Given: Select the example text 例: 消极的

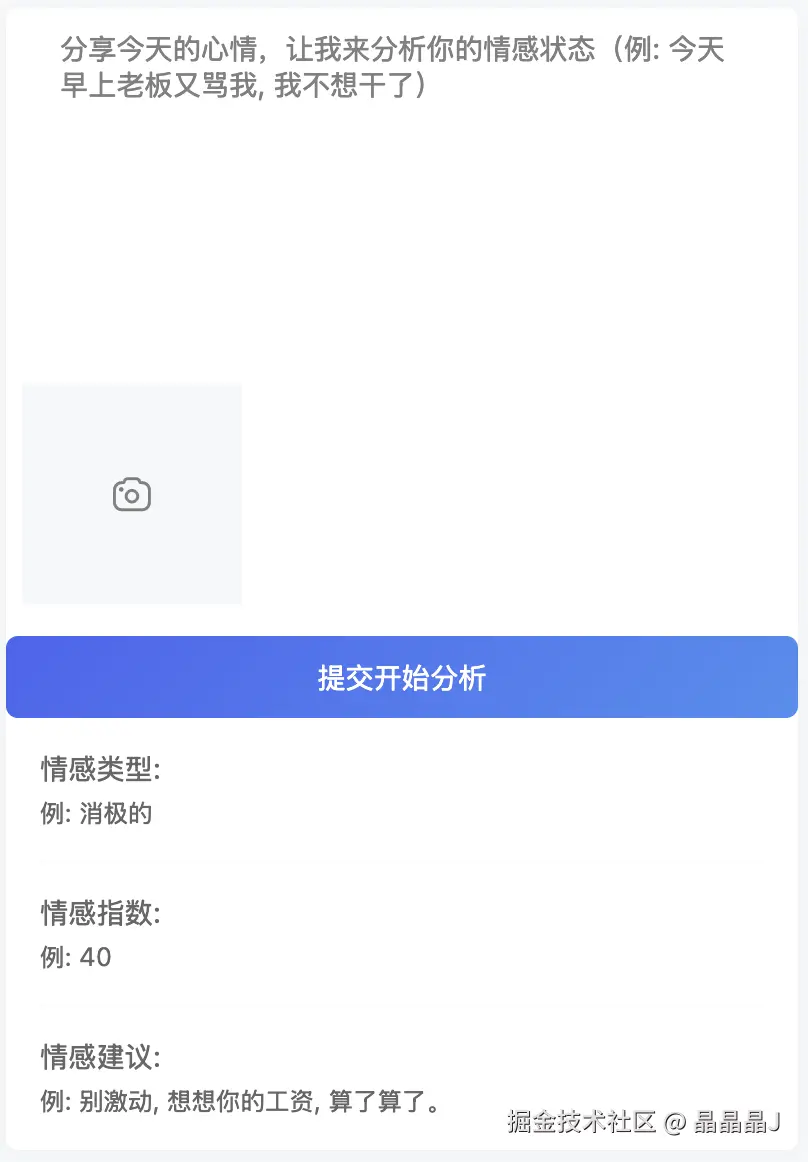Looking at the screenshot, I should coord(95,813).
